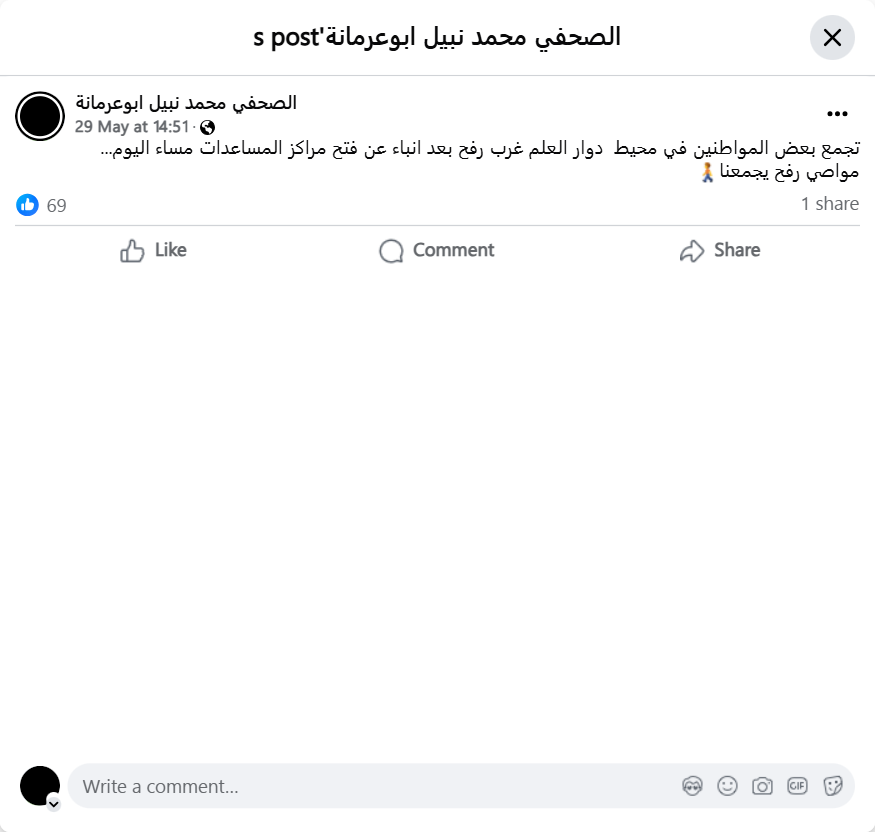Focus the Write a comment field

point(370,786)
